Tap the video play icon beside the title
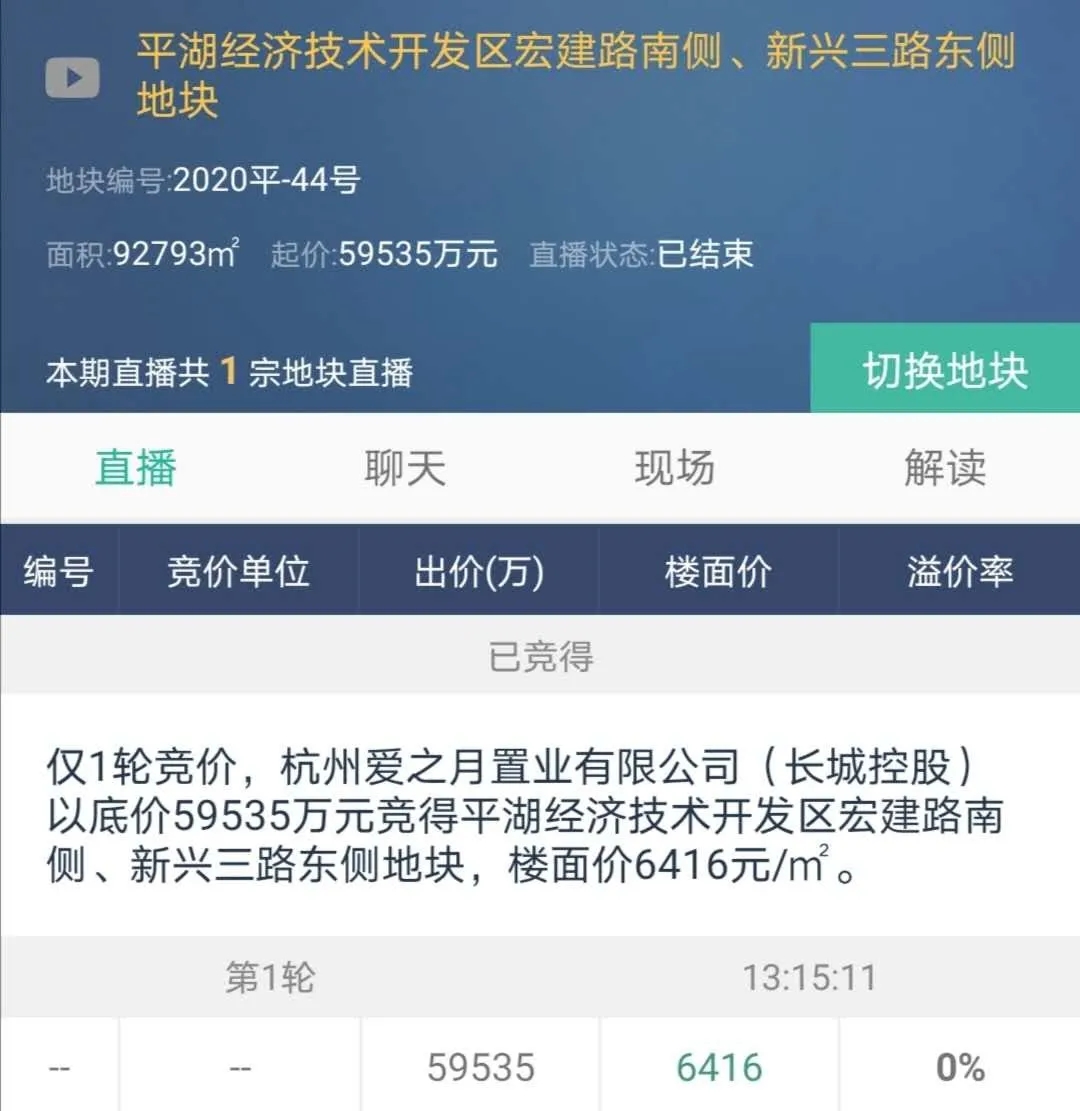This screenshot has width=1080, height=1111. click(x=72, y=77)
